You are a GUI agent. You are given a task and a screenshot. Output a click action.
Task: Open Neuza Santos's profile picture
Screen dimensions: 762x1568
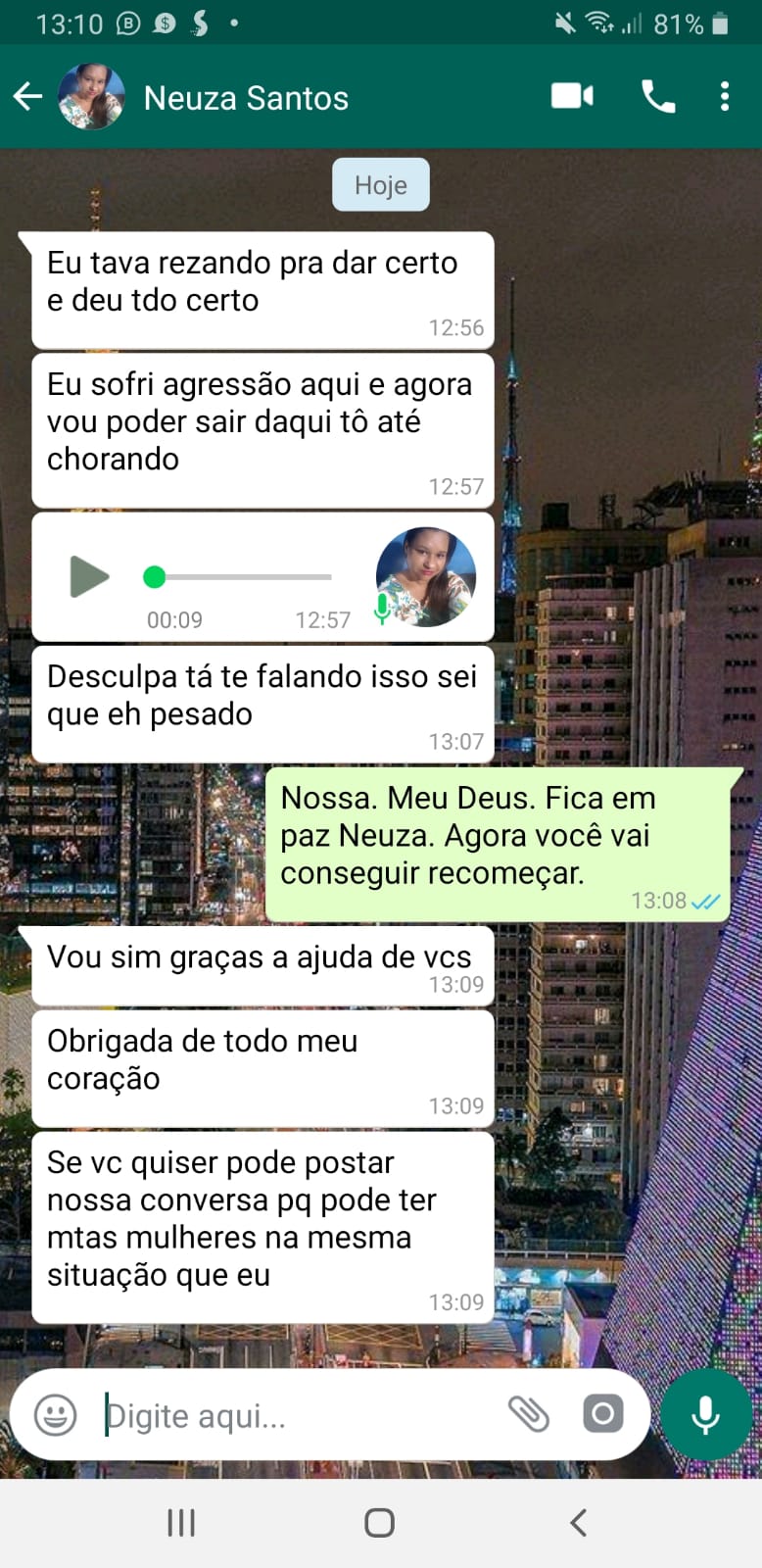point(93,96)
